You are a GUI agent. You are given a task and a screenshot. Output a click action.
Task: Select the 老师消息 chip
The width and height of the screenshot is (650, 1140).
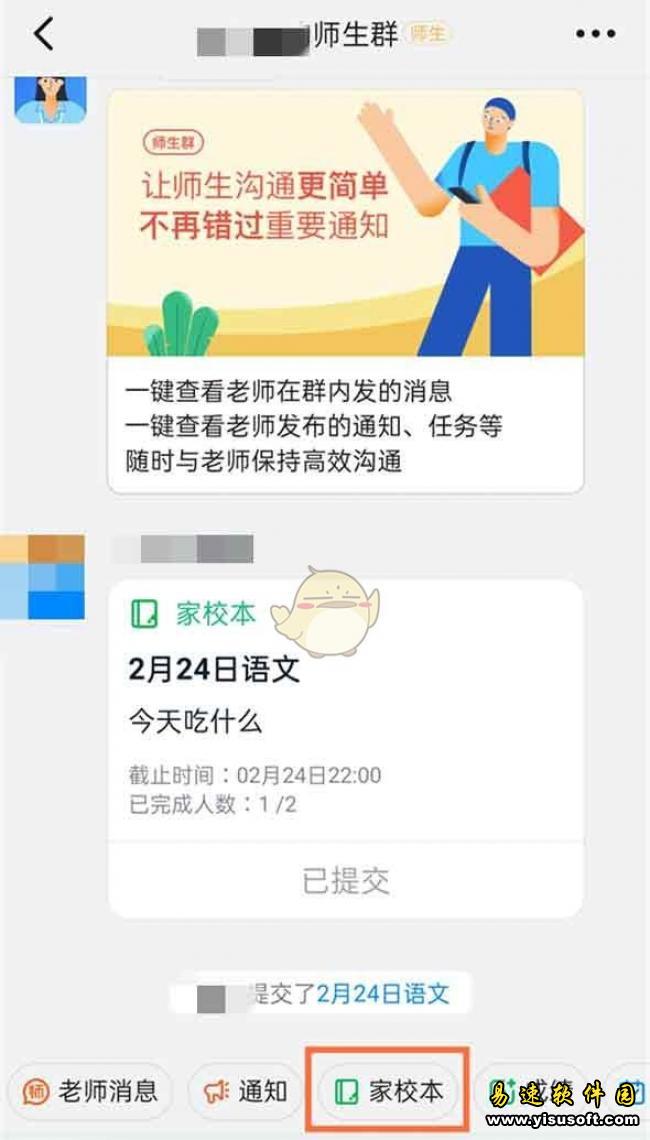91,1091
